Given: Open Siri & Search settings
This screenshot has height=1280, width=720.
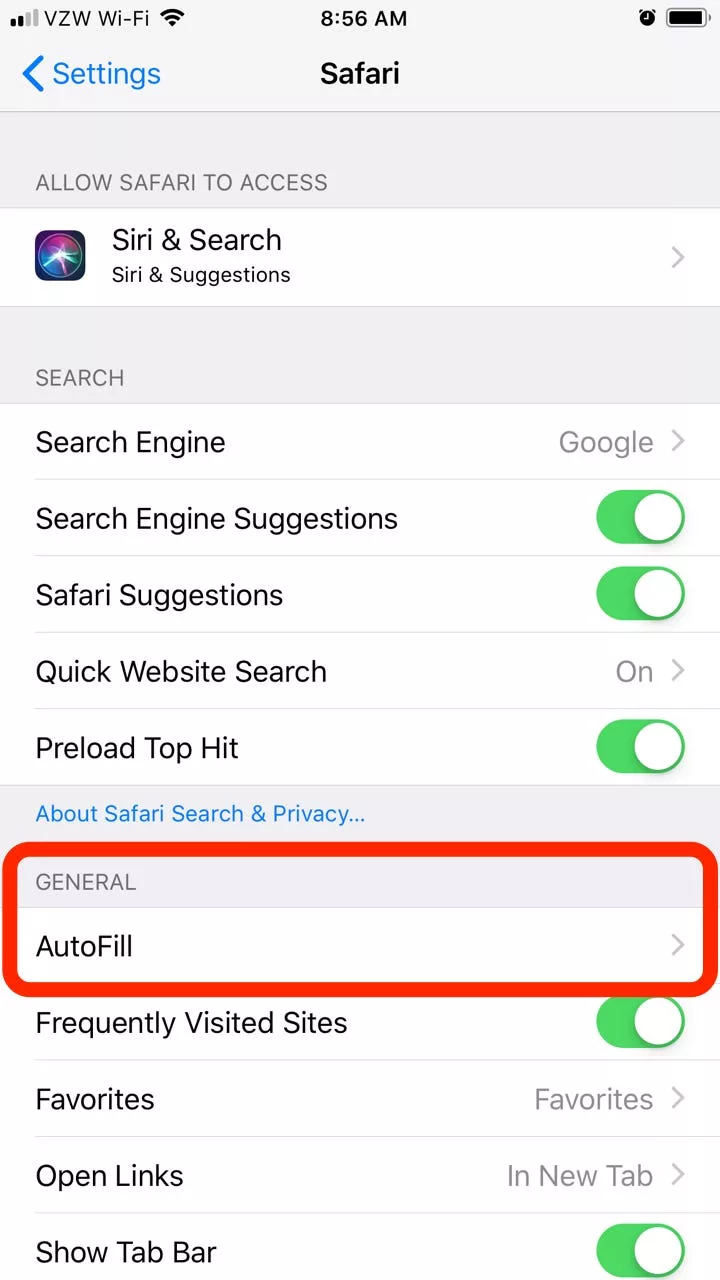Looking at the screenshot, I should pos(360,257).
